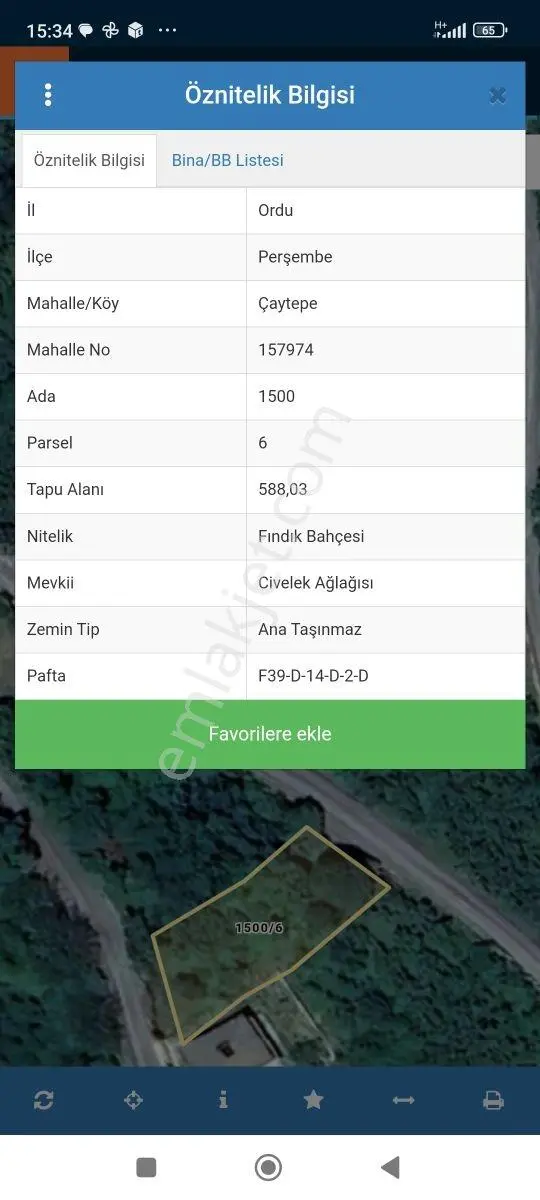Tap the double-arrow measure icon

(x=403, y=1100)
